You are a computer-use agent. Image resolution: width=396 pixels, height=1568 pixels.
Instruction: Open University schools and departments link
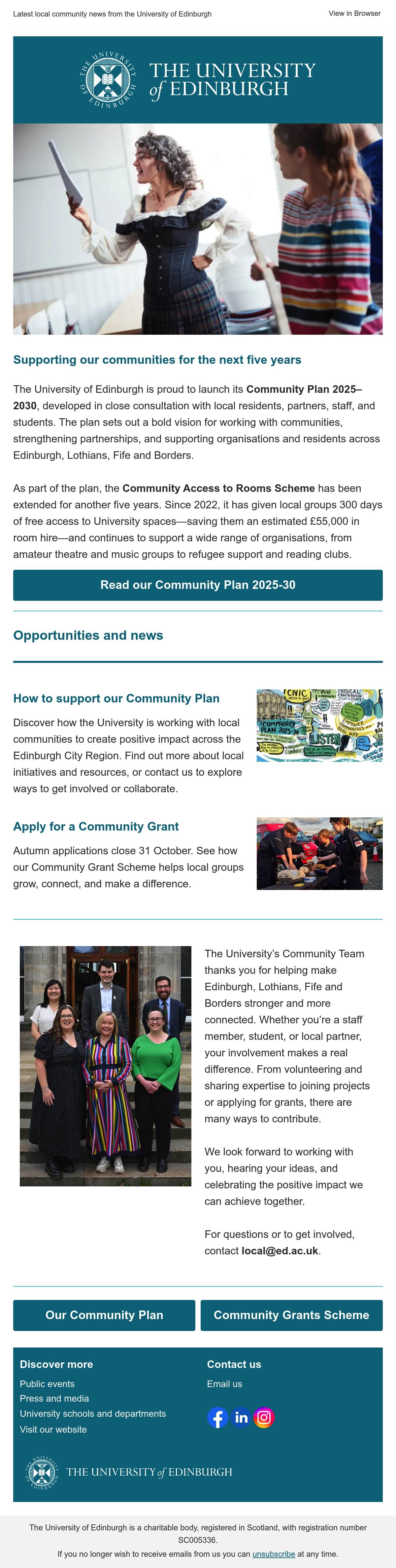(93, 1414)
